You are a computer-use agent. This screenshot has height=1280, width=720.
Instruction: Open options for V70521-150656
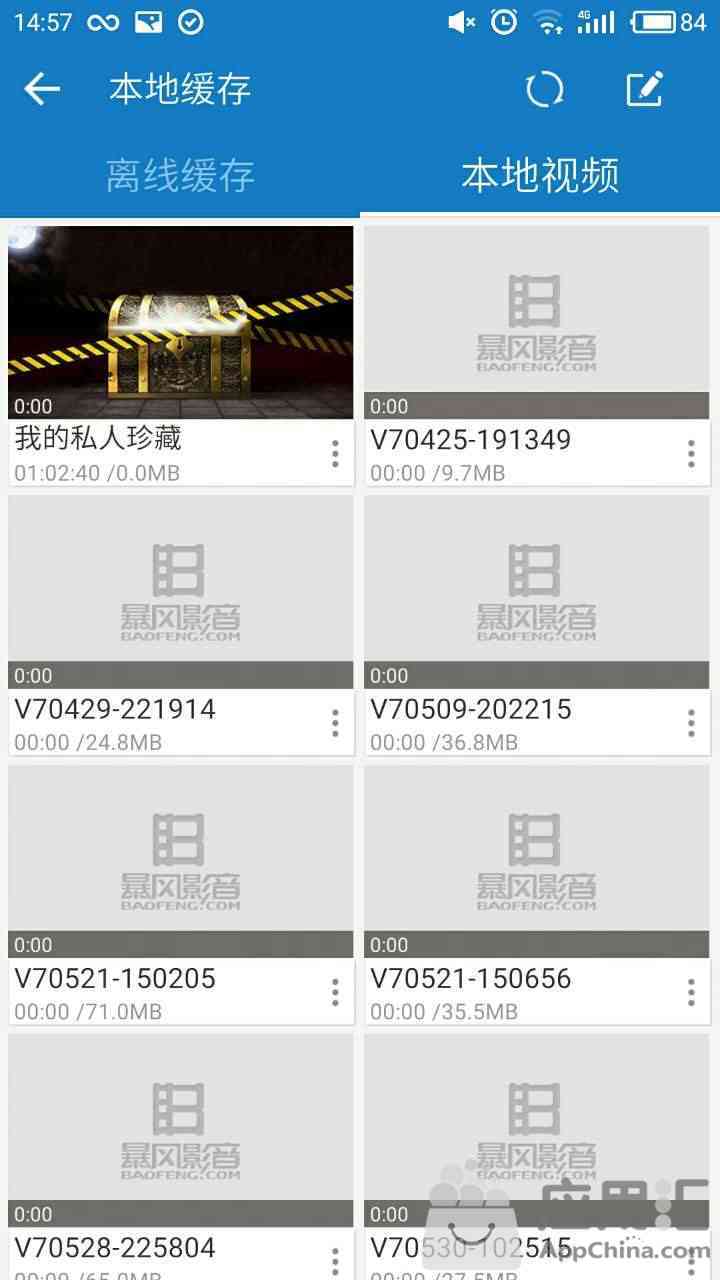pyautogui.click(x=691, y=992)
